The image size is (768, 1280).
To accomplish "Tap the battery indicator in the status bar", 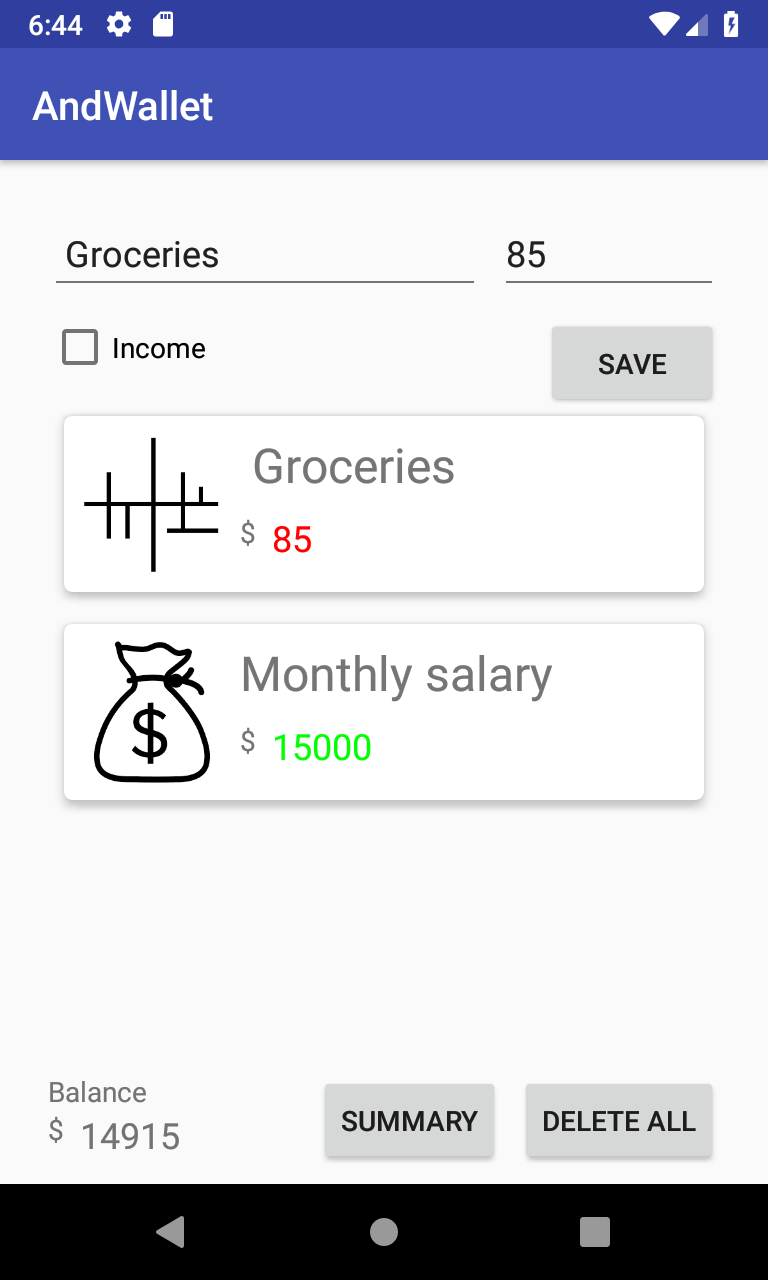I will 729,25.
